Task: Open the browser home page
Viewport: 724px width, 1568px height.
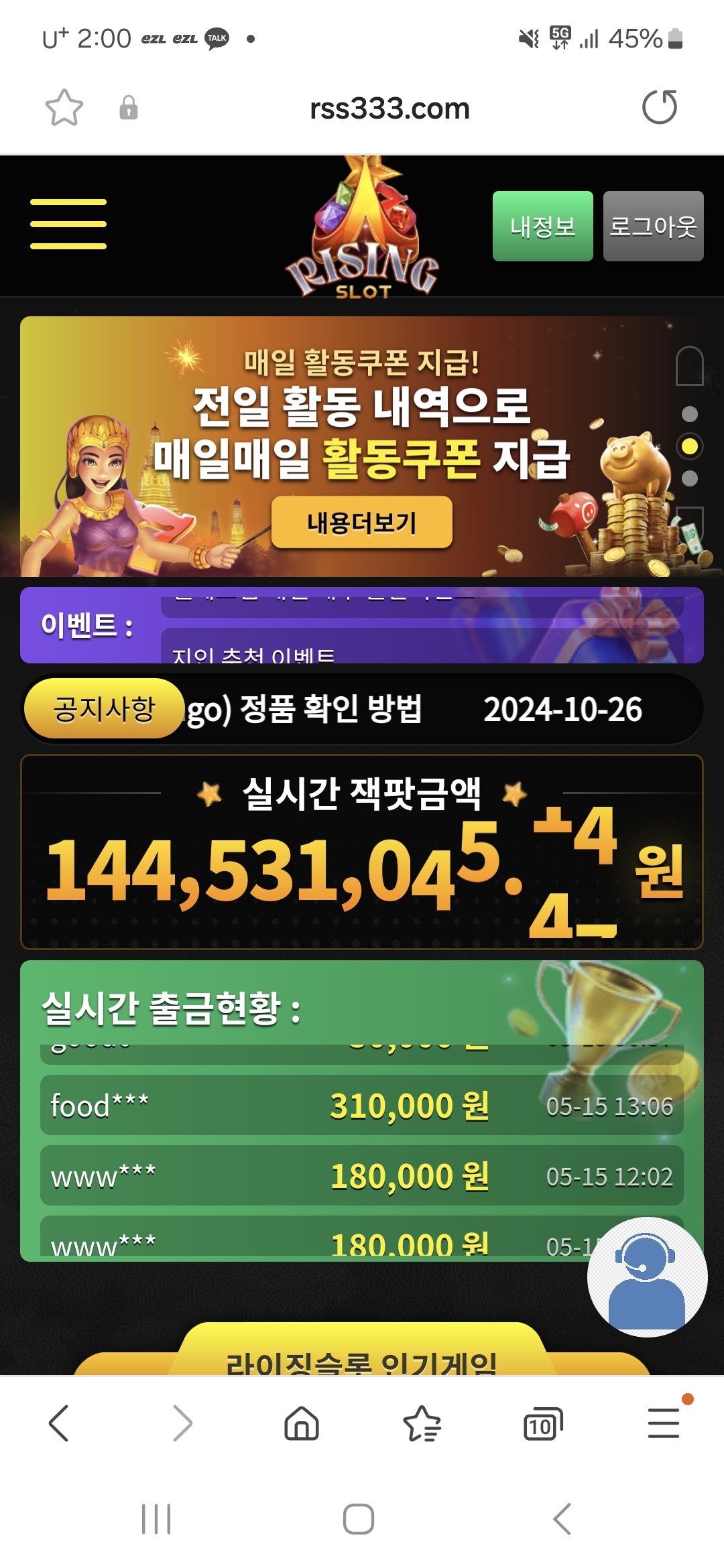Action: [x=302, y=1423]
